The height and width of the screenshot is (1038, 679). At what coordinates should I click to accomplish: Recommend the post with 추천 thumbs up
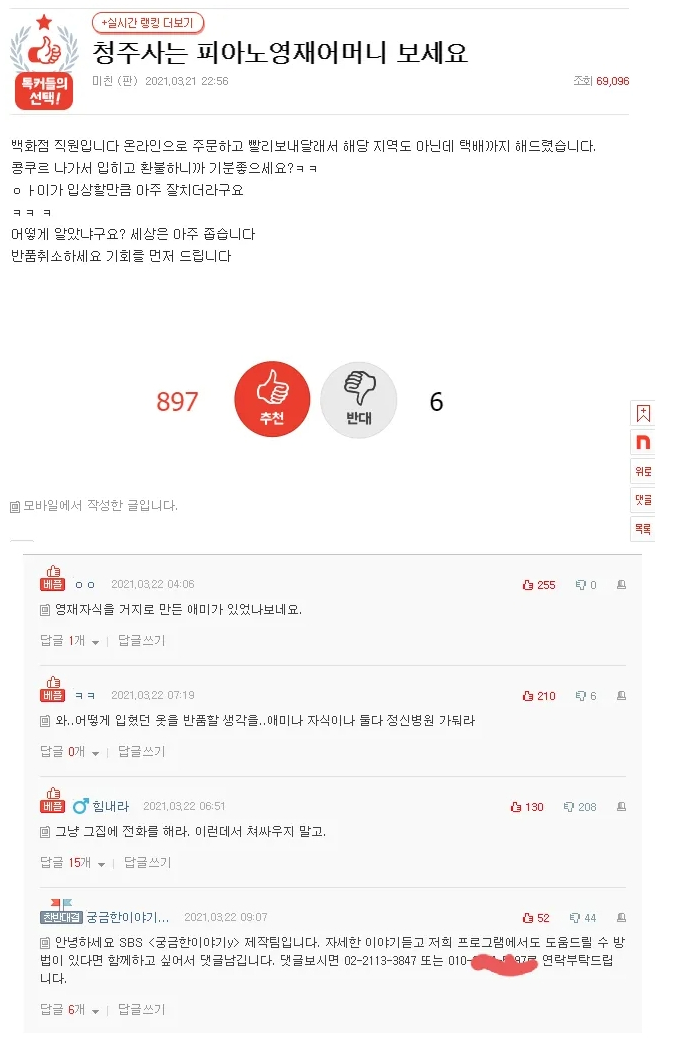click(271, 400)
